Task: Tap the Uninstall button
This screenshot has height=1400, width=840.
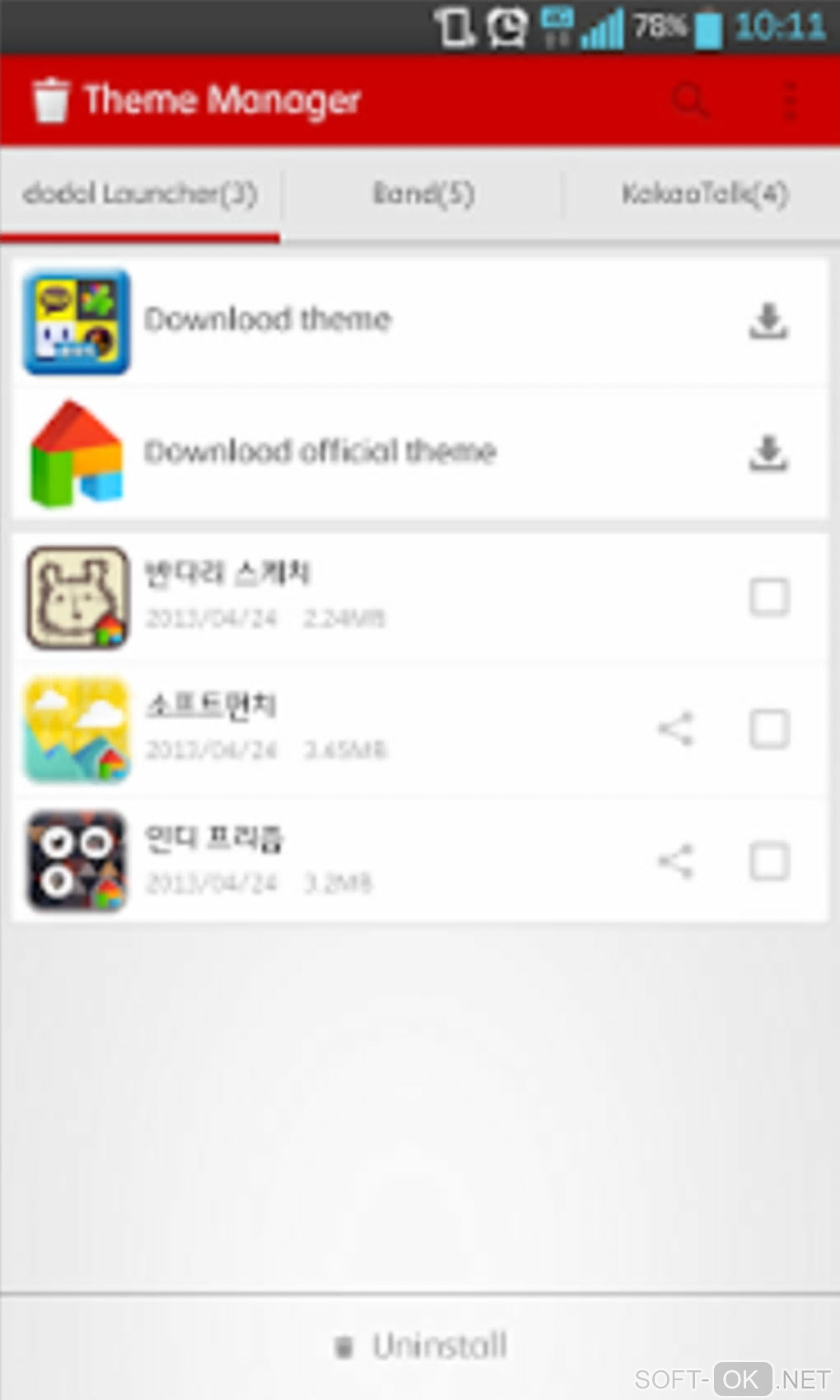Action: pyautogui.click(x=422, y=1346)
